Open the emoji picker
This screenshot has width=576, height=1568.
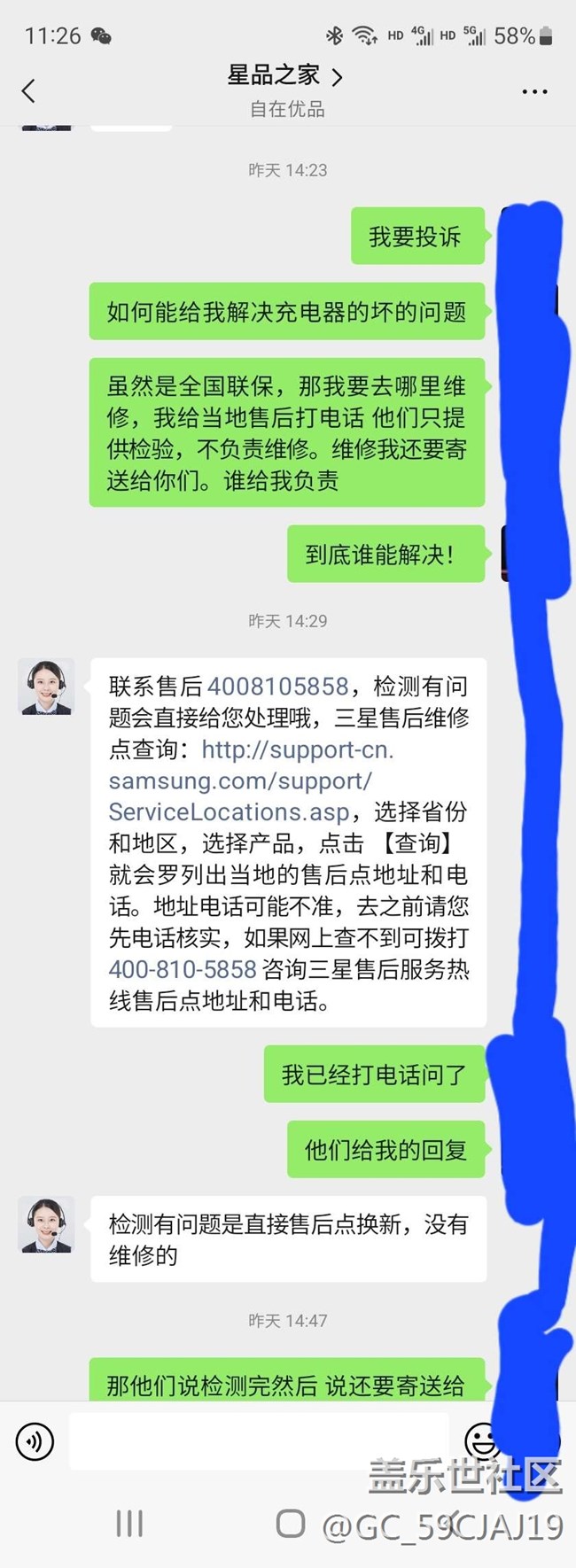click(x=481, y=1440)
